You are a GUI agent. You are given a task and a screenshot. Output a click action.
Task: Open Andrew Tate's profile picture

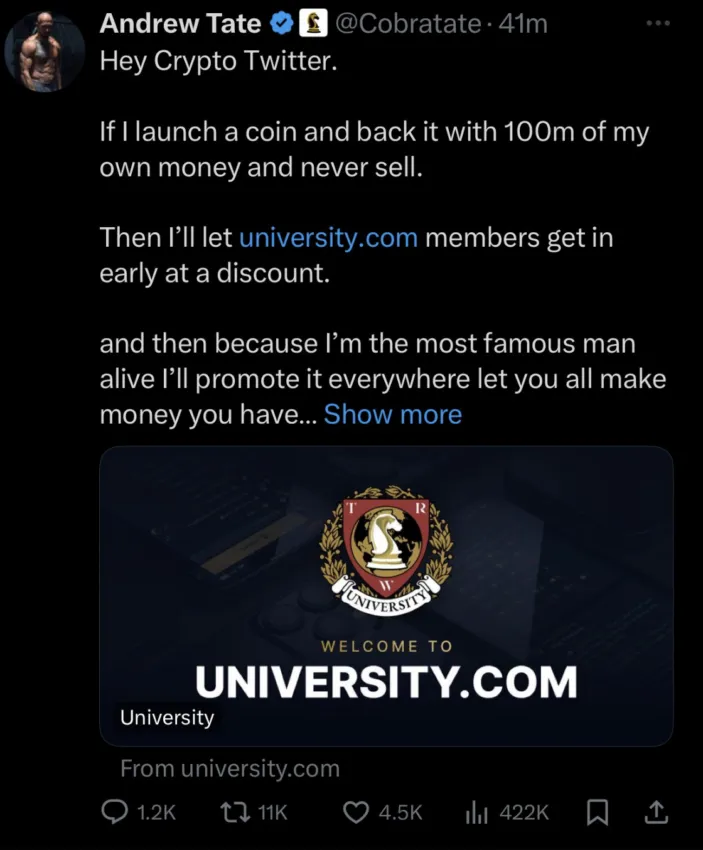pos(44,52)
